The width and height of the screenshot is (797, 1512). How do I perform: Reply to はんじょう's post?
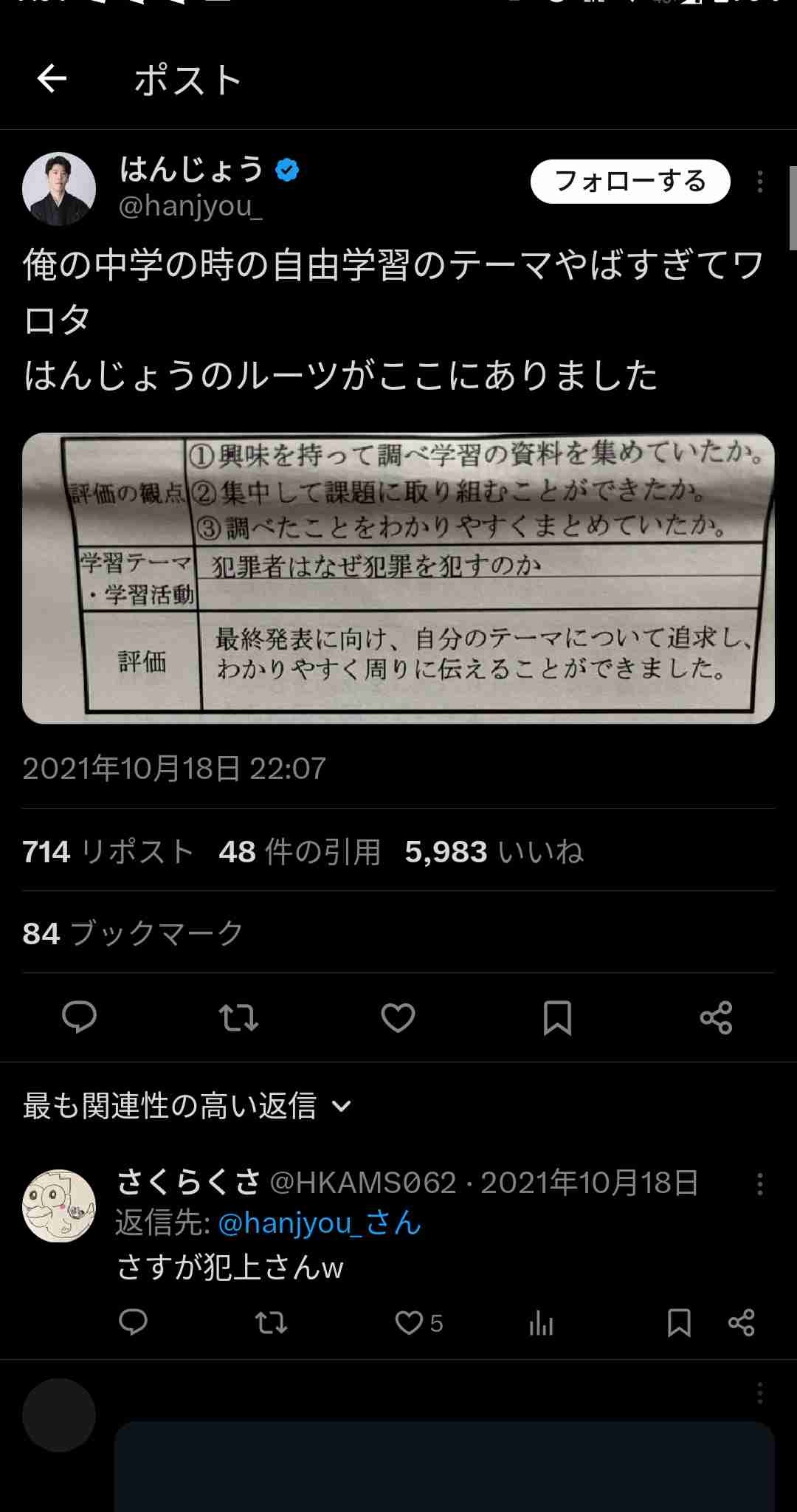79,1017
